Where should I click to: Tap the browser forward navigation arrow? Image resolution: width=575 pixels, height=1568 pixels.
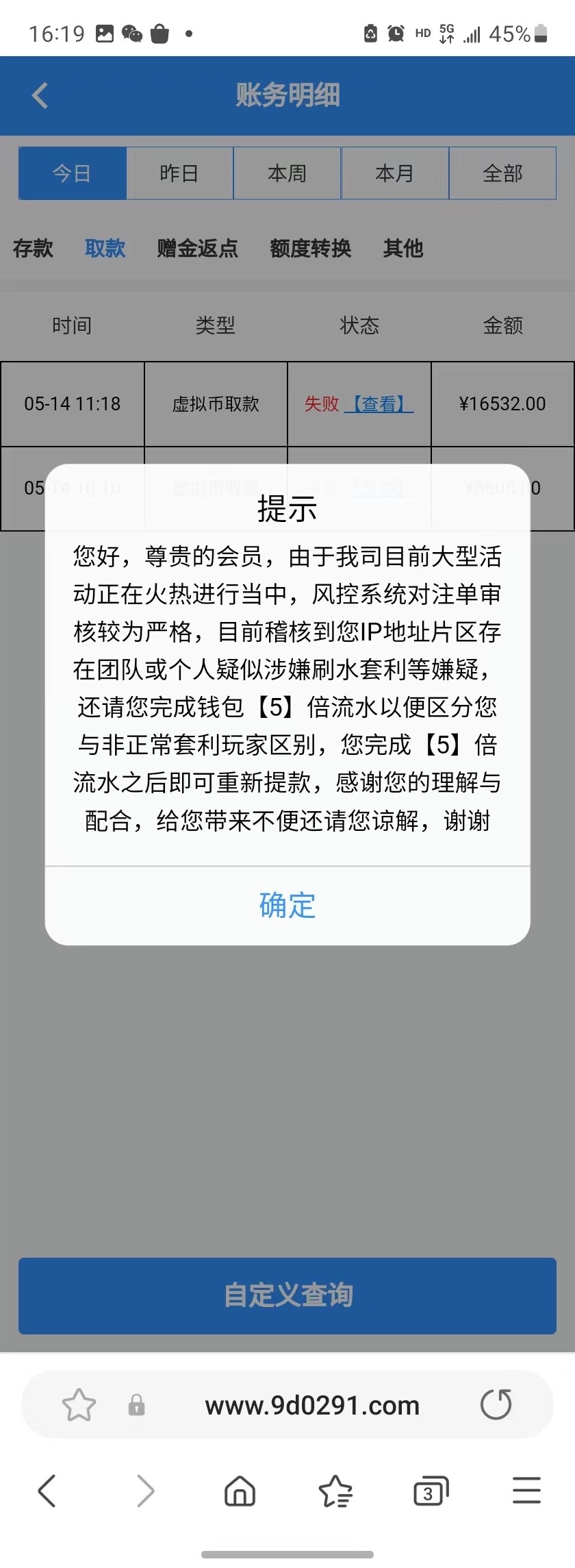pos(145,1490)
